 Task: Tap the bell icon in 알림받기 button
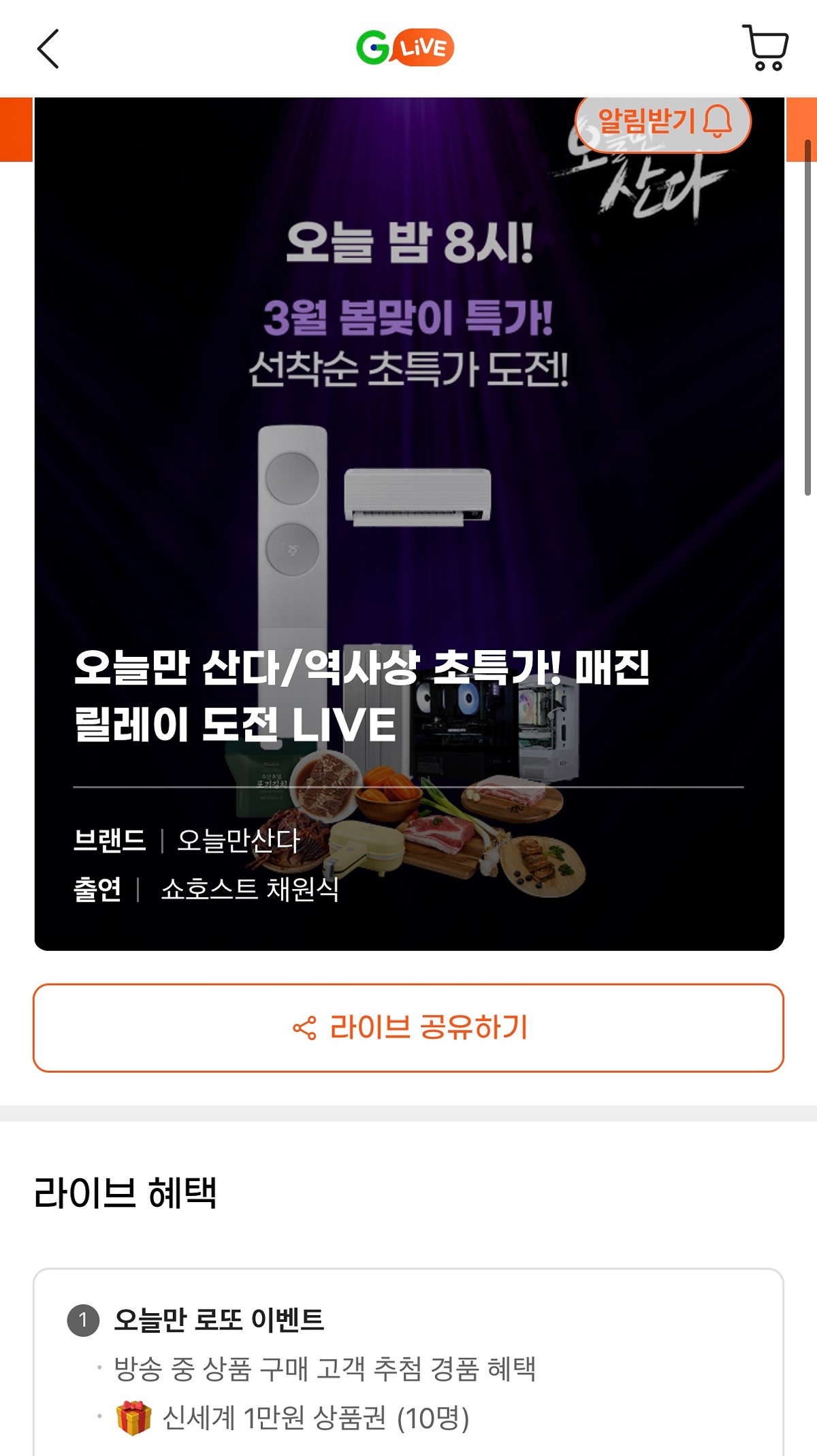718,121
